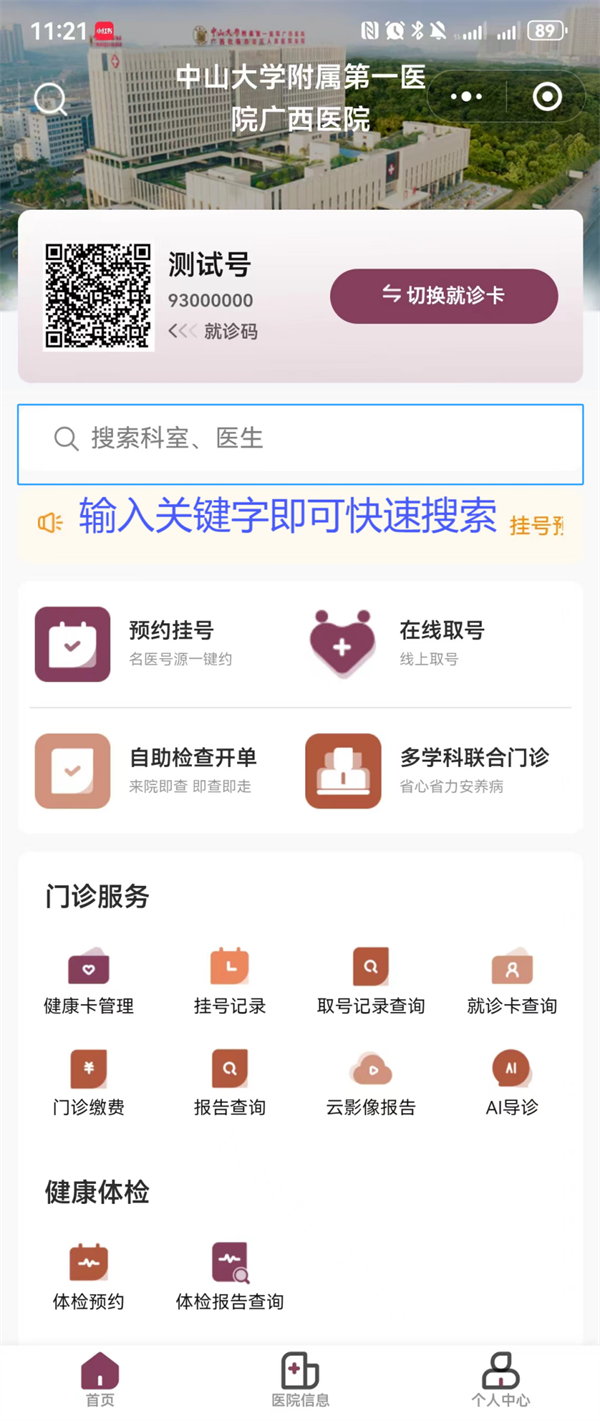Open 多学科联合门诊 clinic
Viewport: 600px width, 1421px height.
point(430,770)
